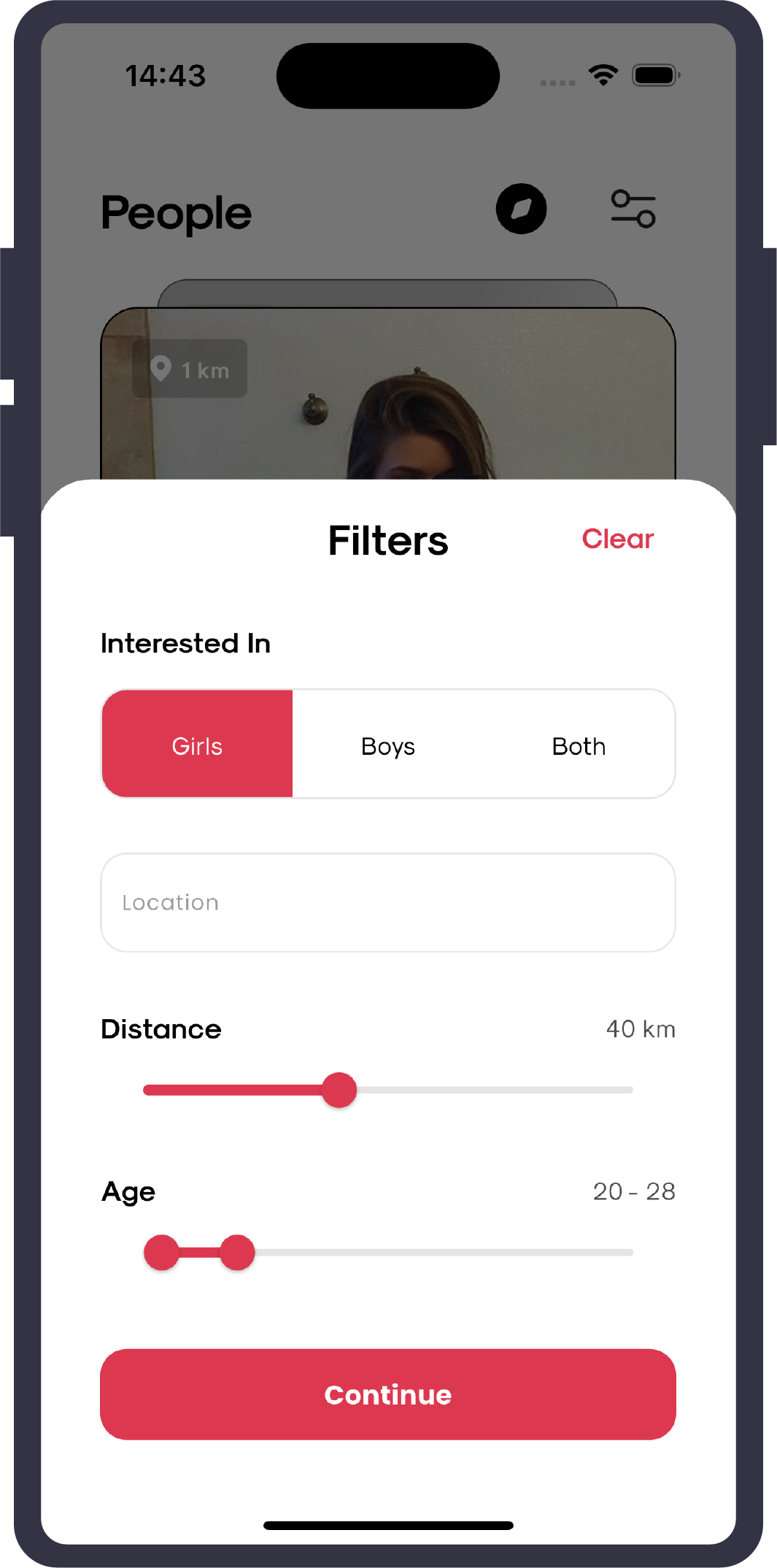
Task: Choose Boys in Interested In
Action: [388, 745]
